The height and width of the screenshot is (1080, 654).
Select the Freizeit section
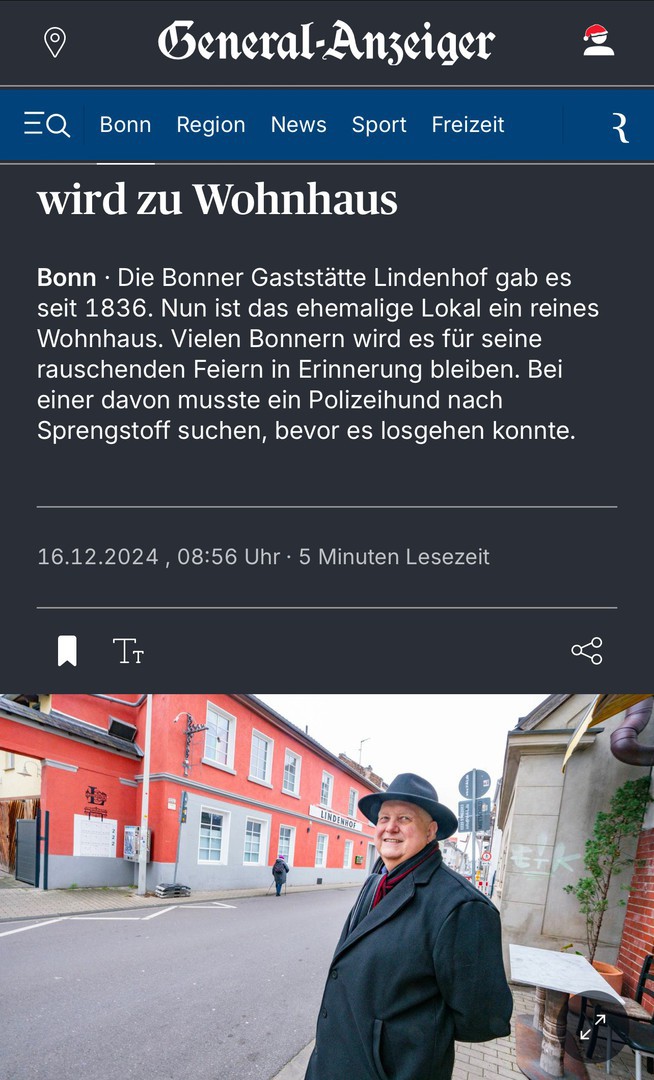click(x=467, y=125)
